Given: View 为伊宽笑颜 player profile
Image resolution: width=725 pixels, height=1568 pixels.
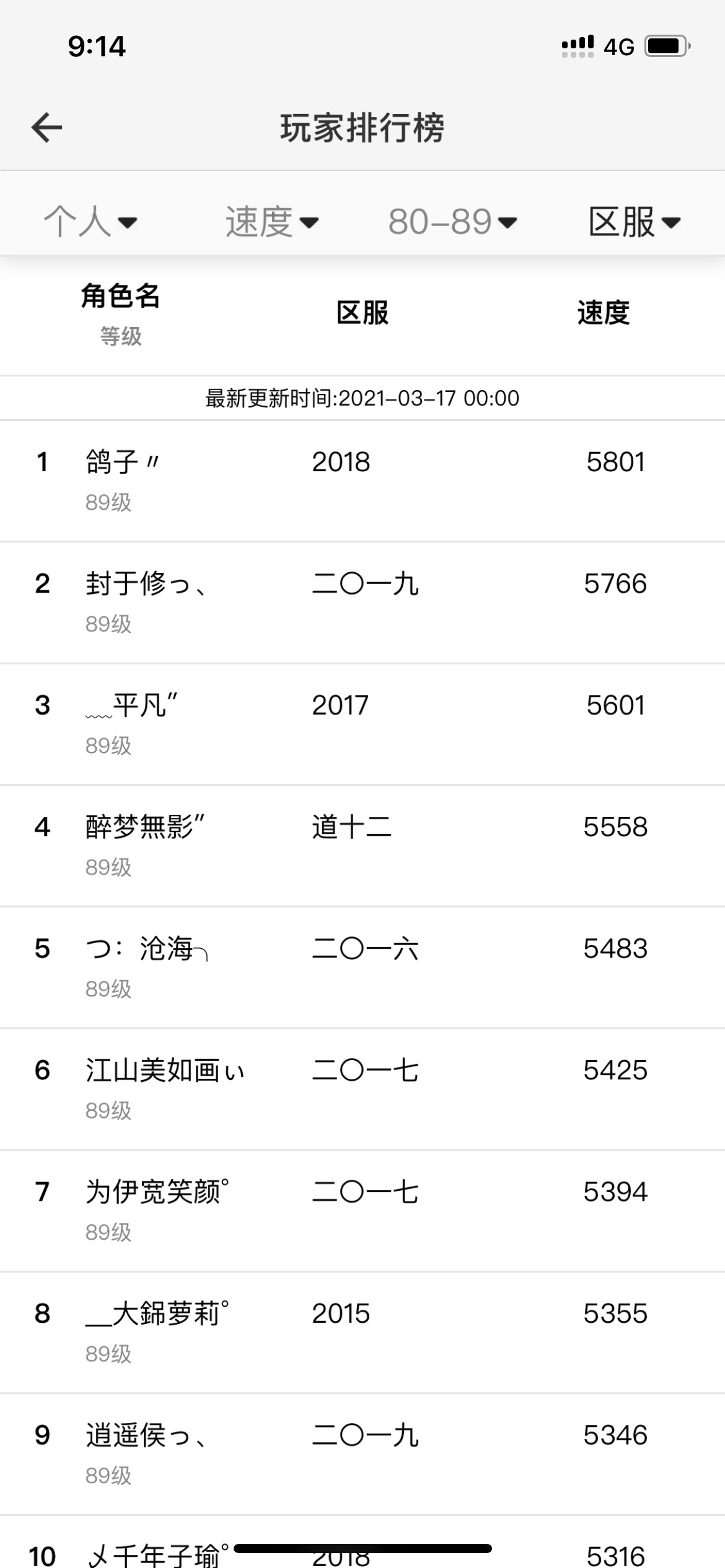Looking at the screenshot, I should [x=362, y=1211].
